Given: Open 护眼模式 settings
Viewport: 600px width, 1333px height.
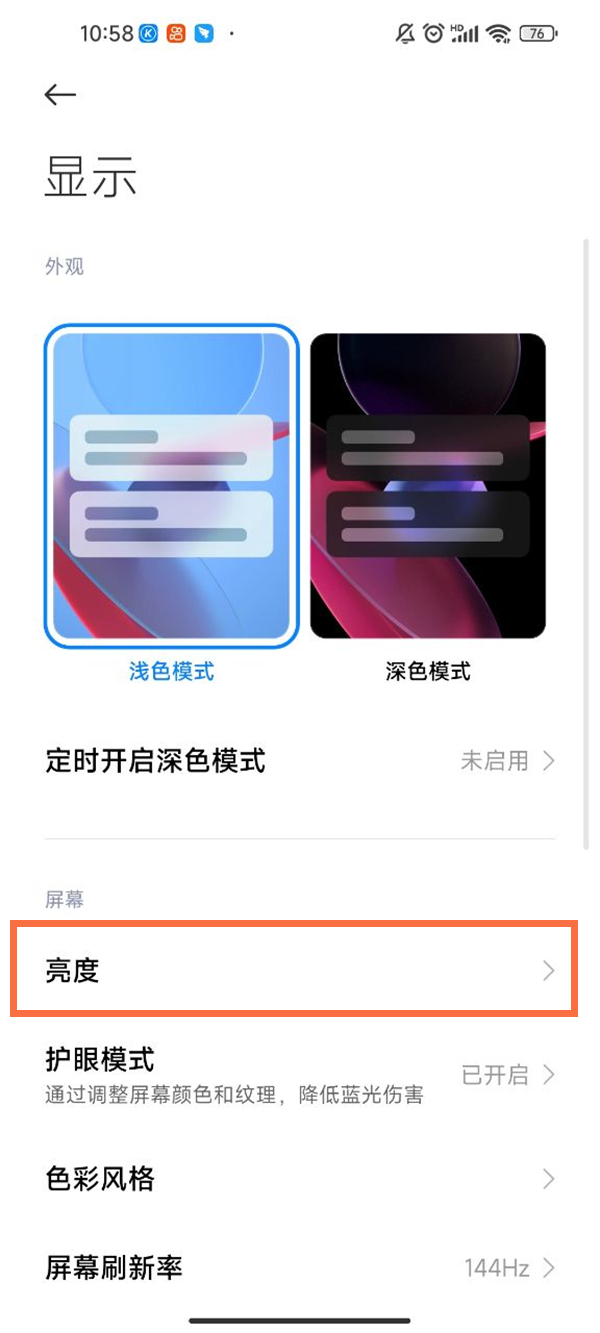Looking at the screenshot, I should 300,1074.
